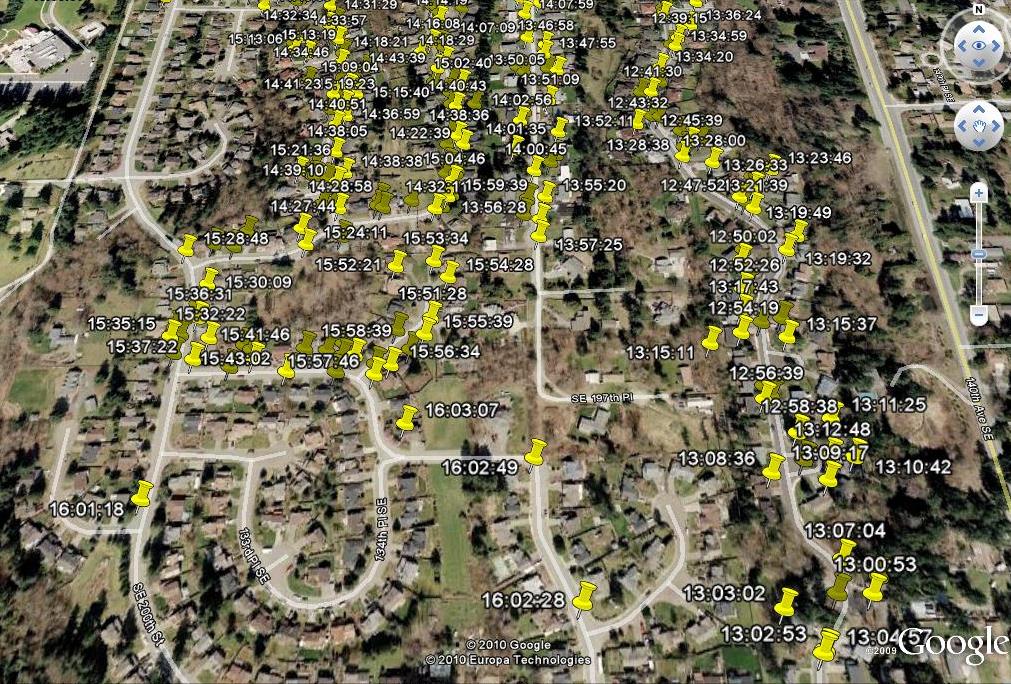
Task: Rotate view left with look joystick arrow
Action: (x=959, y=46)
